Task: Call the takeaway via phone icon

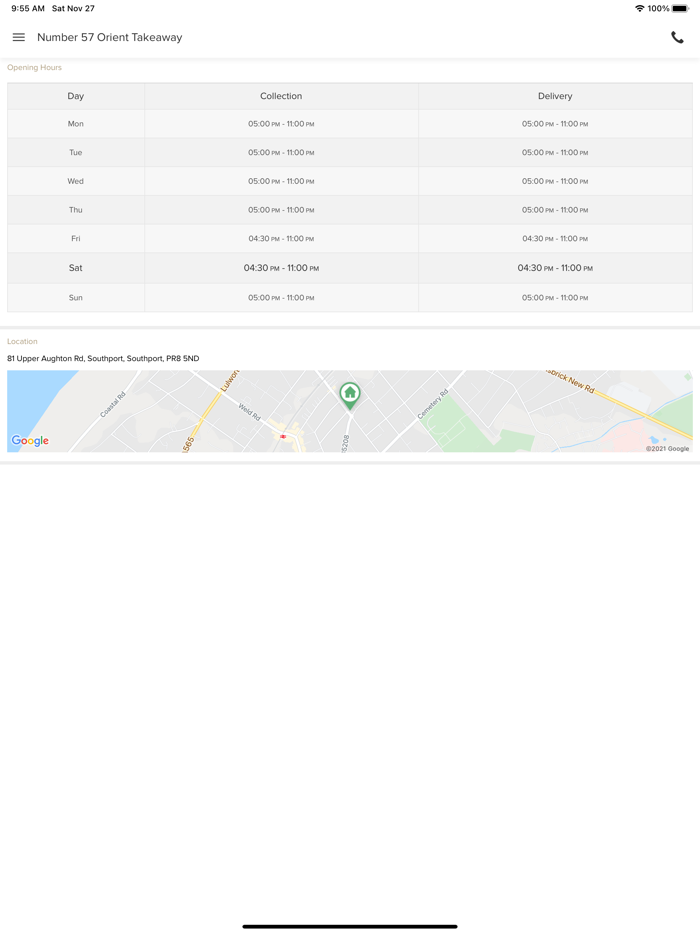Action: [x=677, y=37]
